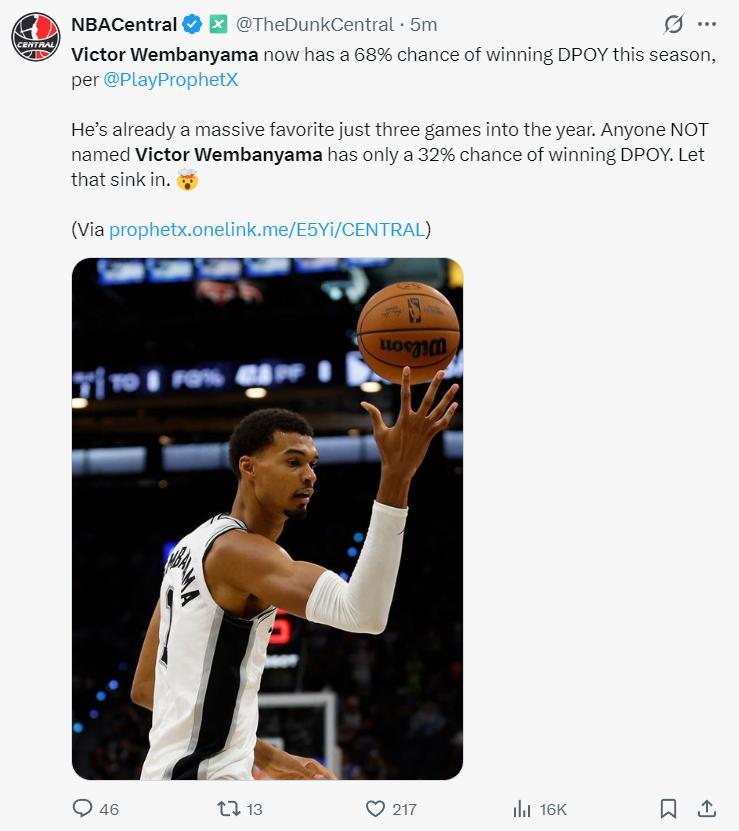Open the @PlayProphetX mention
This screenshot has width=739, height=831.
pyautogui.click(x=170, y=79)
